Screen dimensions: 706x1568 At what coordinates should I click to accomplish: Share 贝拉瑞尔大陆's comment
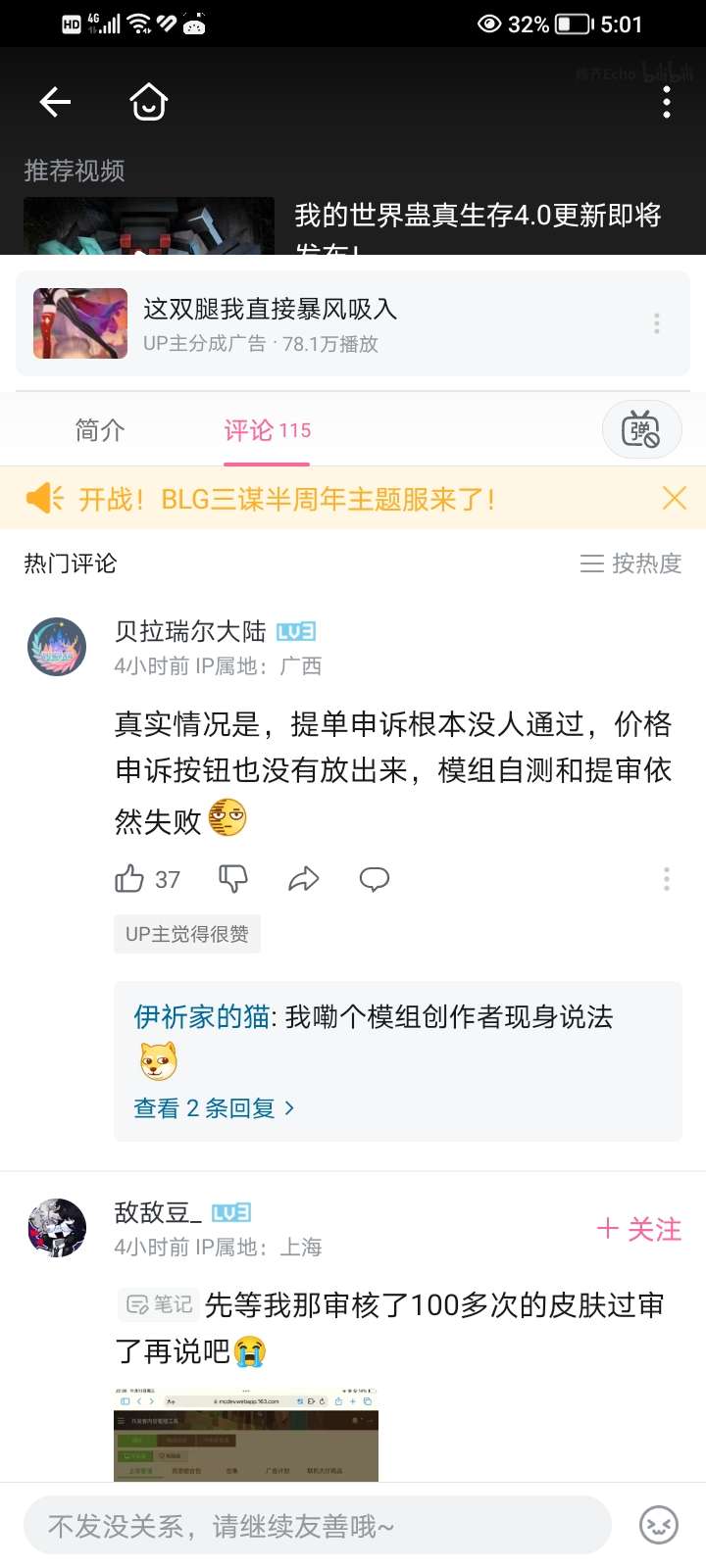click(304, 879)
